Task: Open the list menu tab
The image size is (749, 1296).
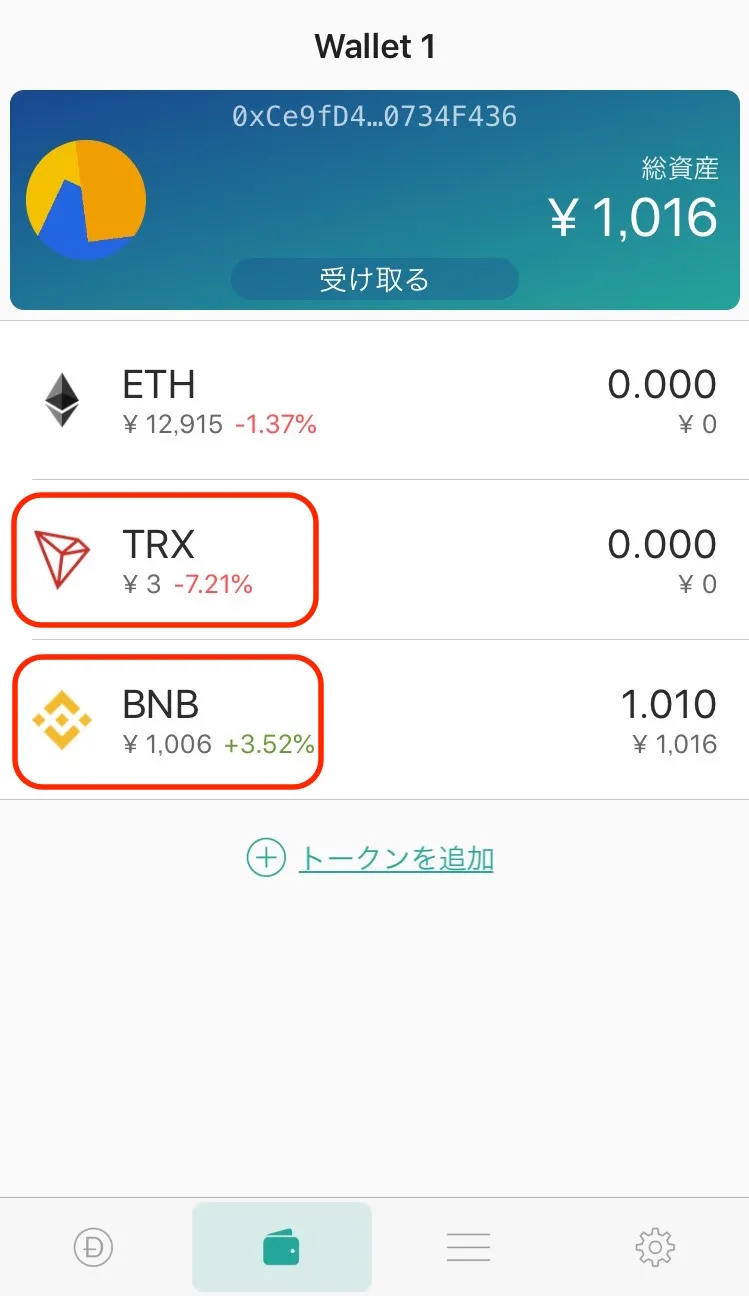Action: click(x=468, y=1247)
